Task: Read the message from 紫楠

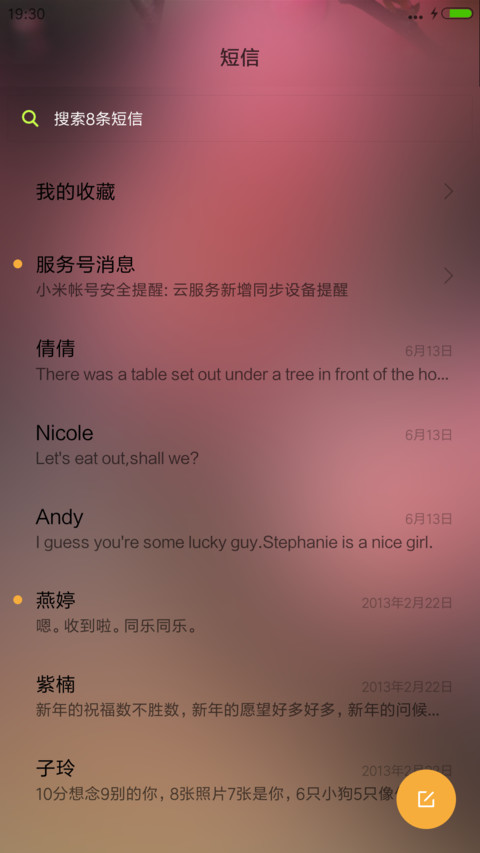Action: (x=240, y=696)
